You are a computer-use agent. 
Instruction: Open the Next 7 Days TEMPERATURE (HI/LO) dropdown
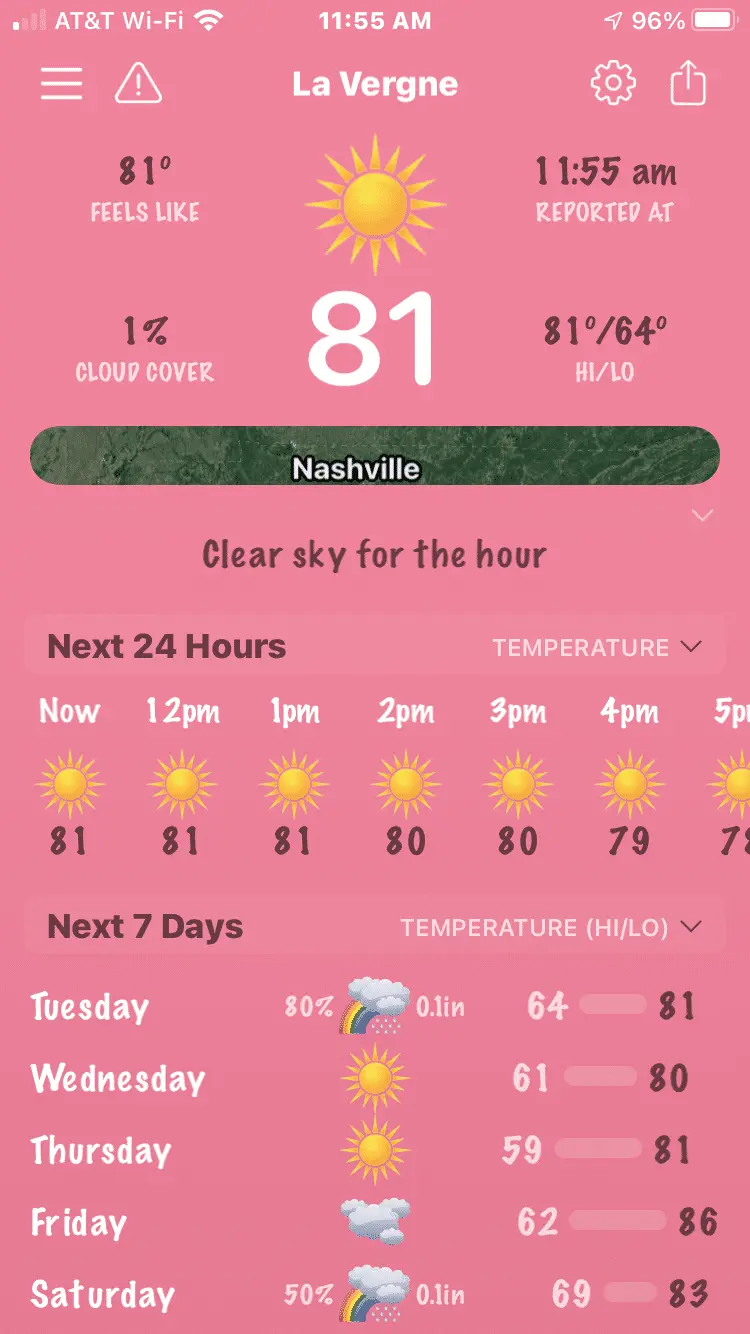(x=551, y=927)
